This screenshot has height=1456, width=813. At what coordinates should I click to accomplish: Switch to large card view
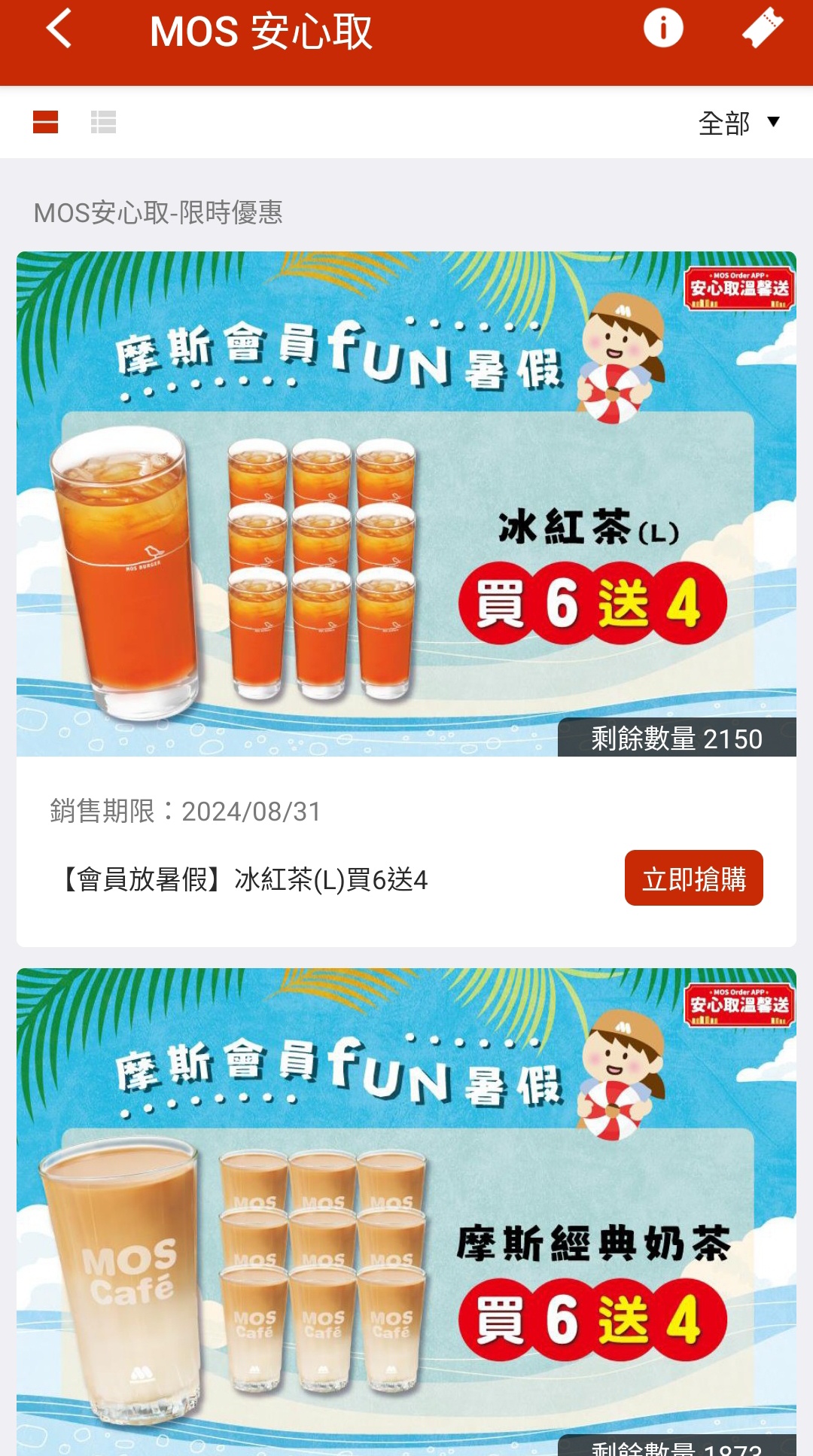[x=46, y=122]
